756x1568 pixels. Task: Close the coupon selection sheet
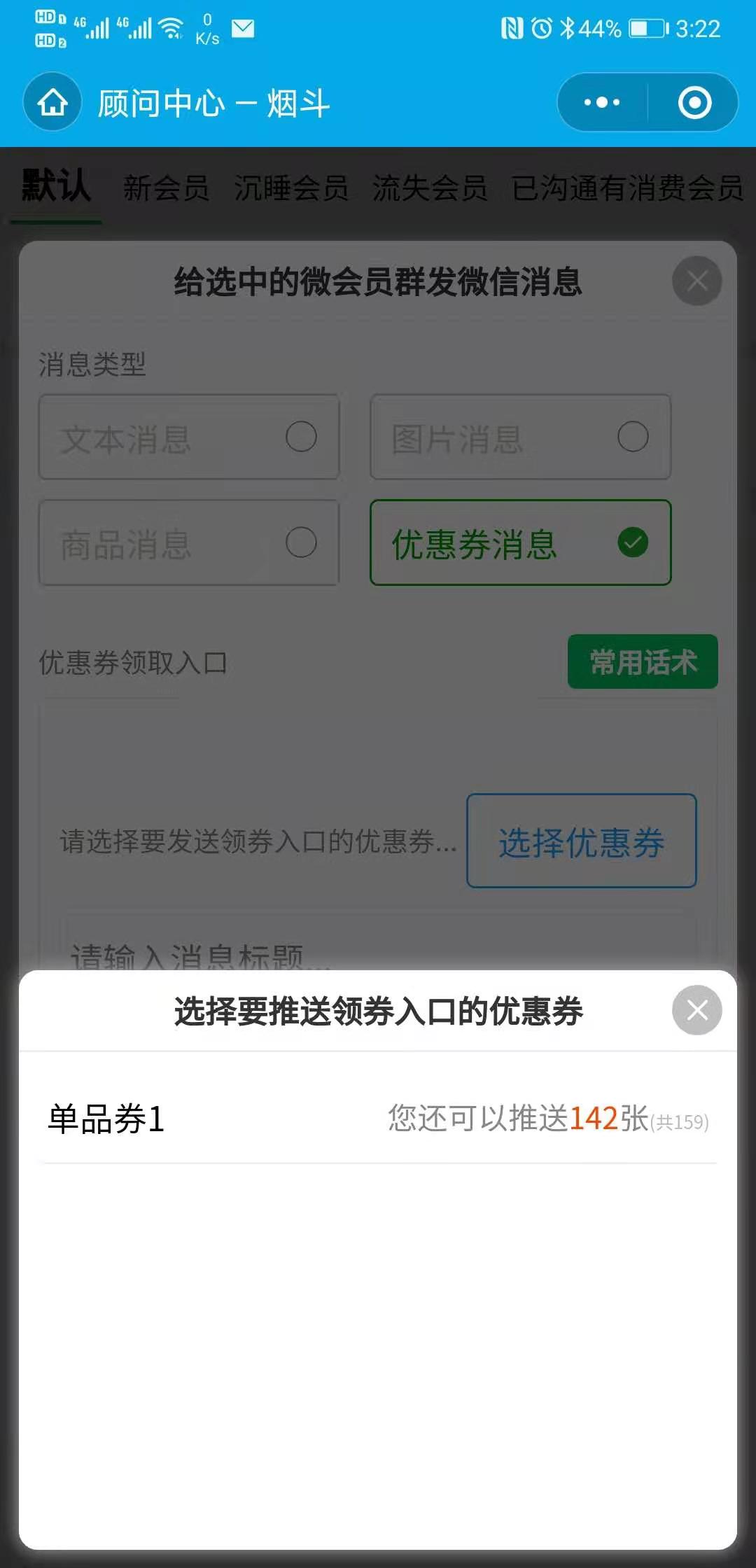[x=696, y=1010]
